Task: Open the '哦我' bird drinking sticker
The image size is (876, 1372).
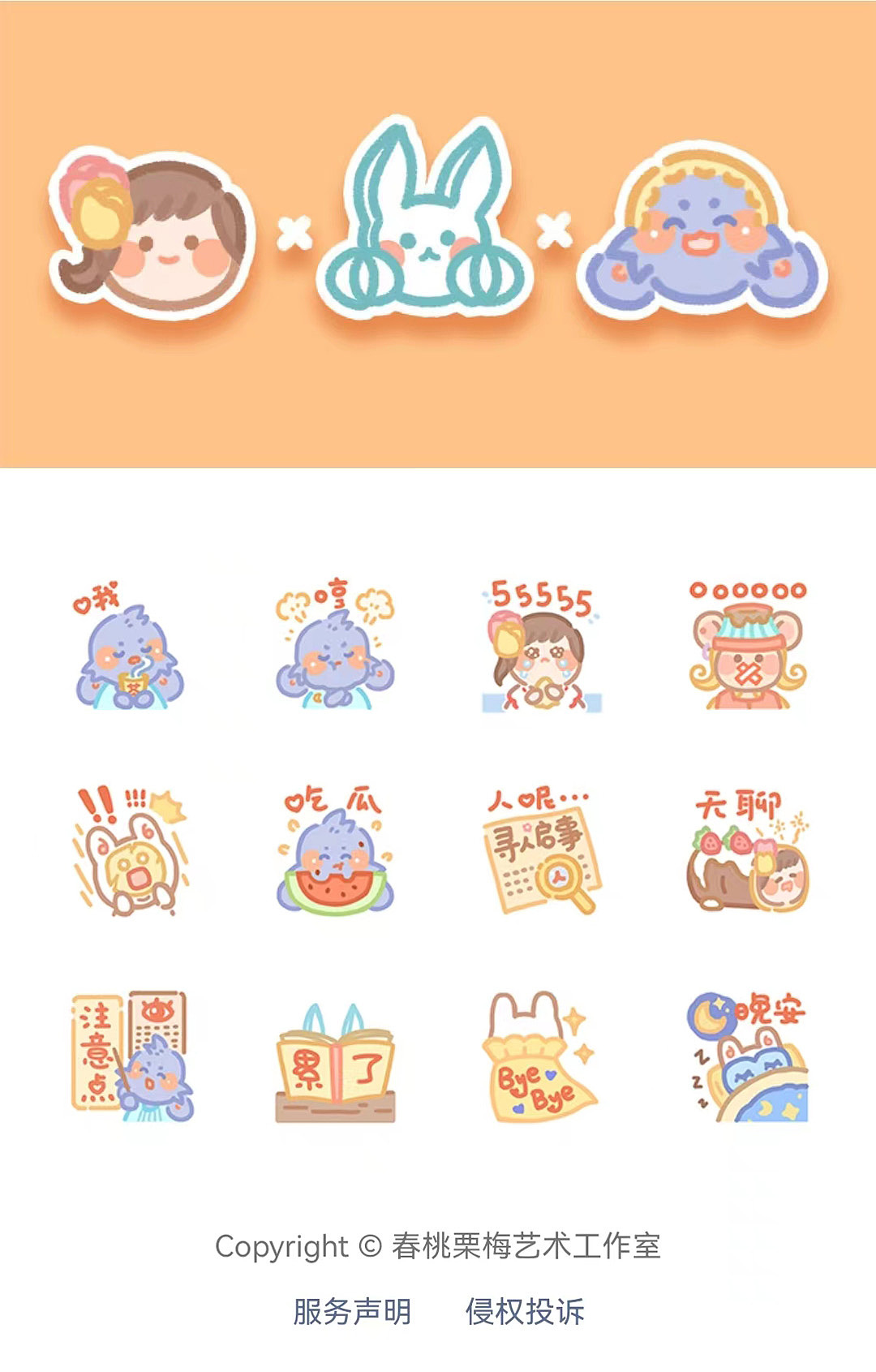Action: point(130,657)
